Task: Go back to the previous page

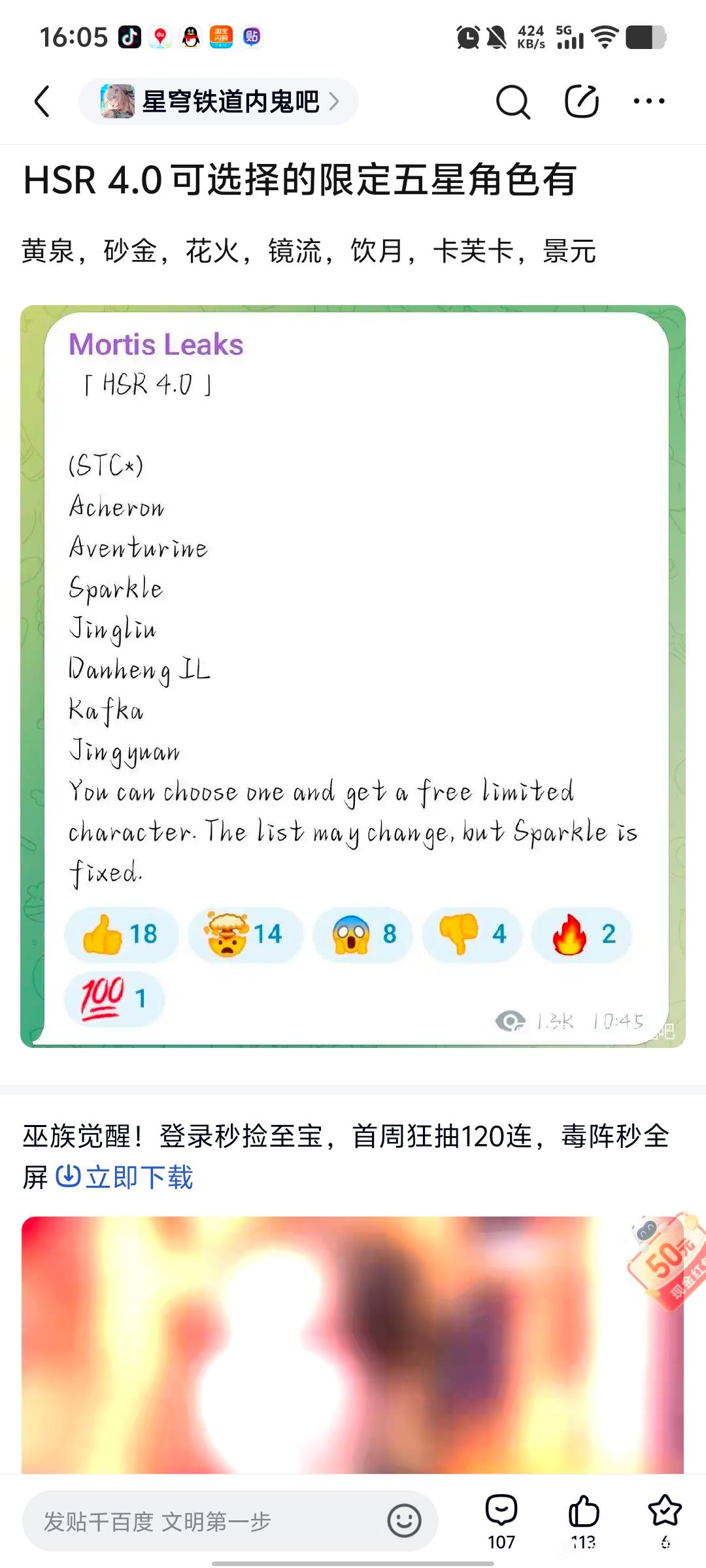Action: (x=42, y=102)
